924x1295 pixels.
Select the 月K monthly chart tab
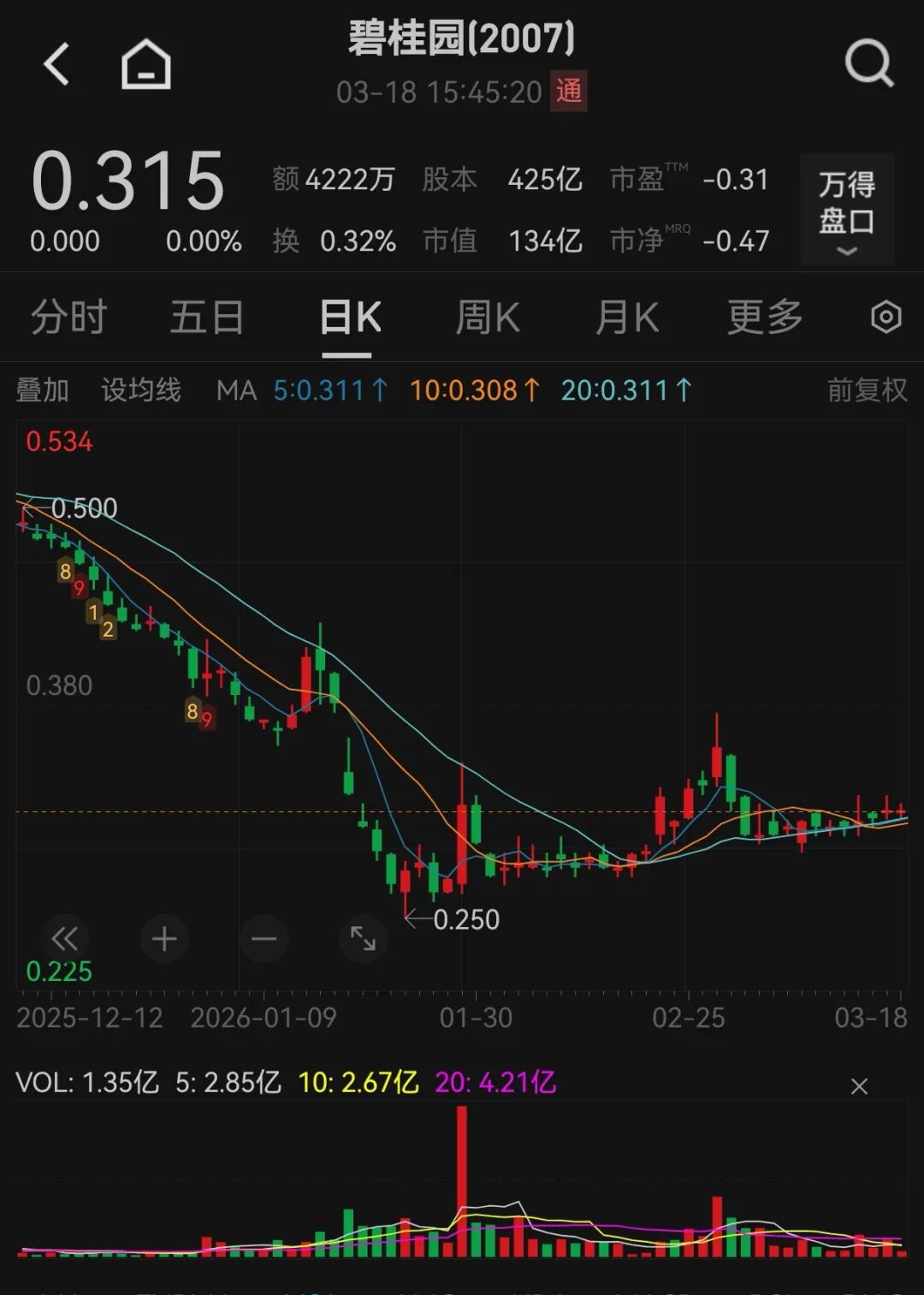click(x=627, y=317)
